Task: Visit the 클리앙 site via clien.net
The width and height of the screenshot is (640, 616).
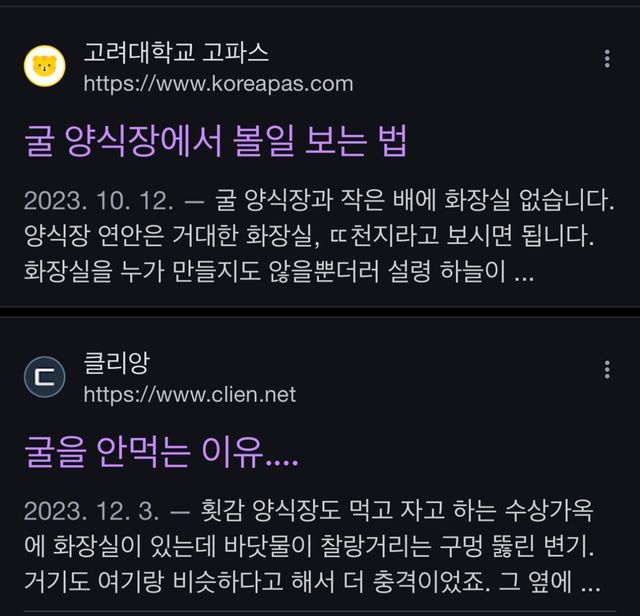Action: click(x=190, y=395)
